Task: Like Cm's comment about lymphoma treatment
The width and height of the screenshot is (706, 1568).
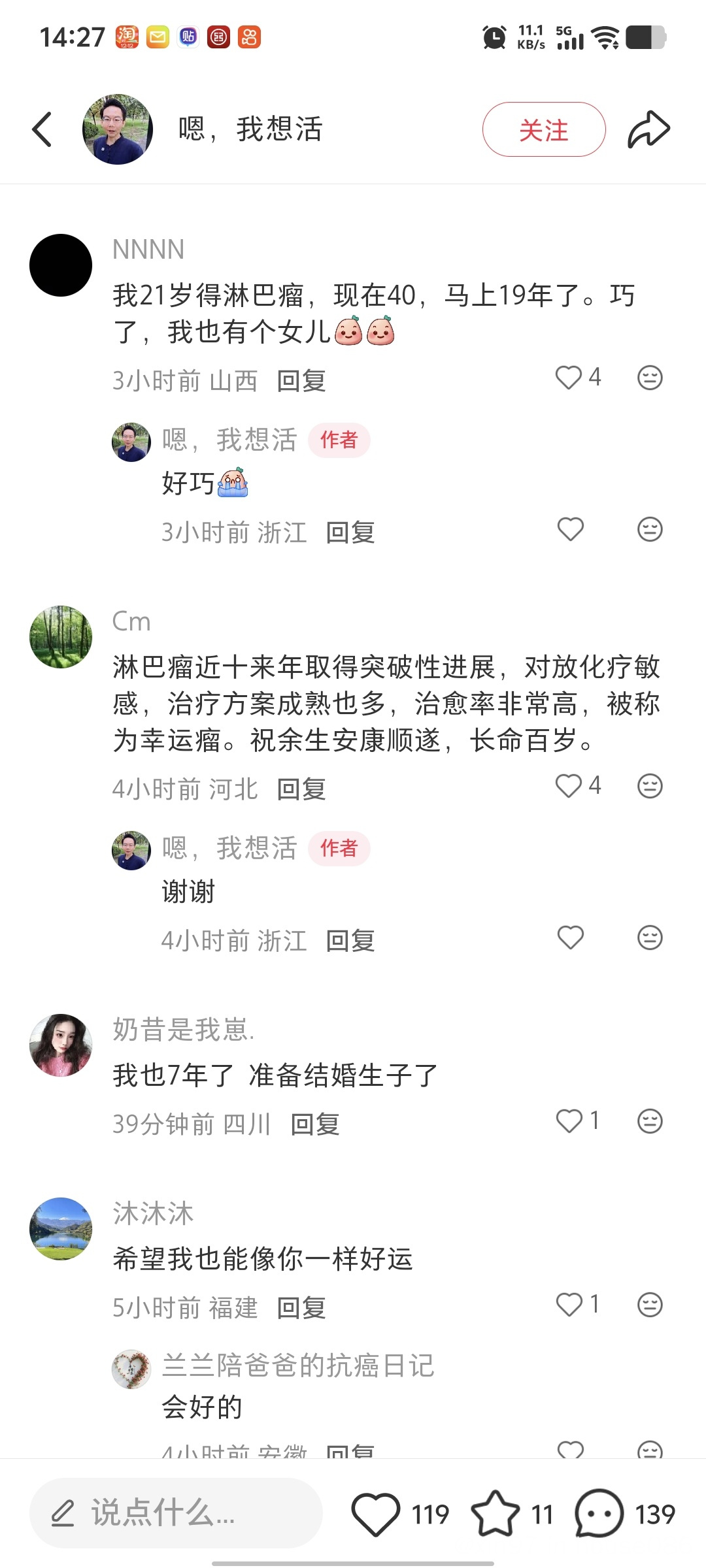Action: (x=569, y=786)
